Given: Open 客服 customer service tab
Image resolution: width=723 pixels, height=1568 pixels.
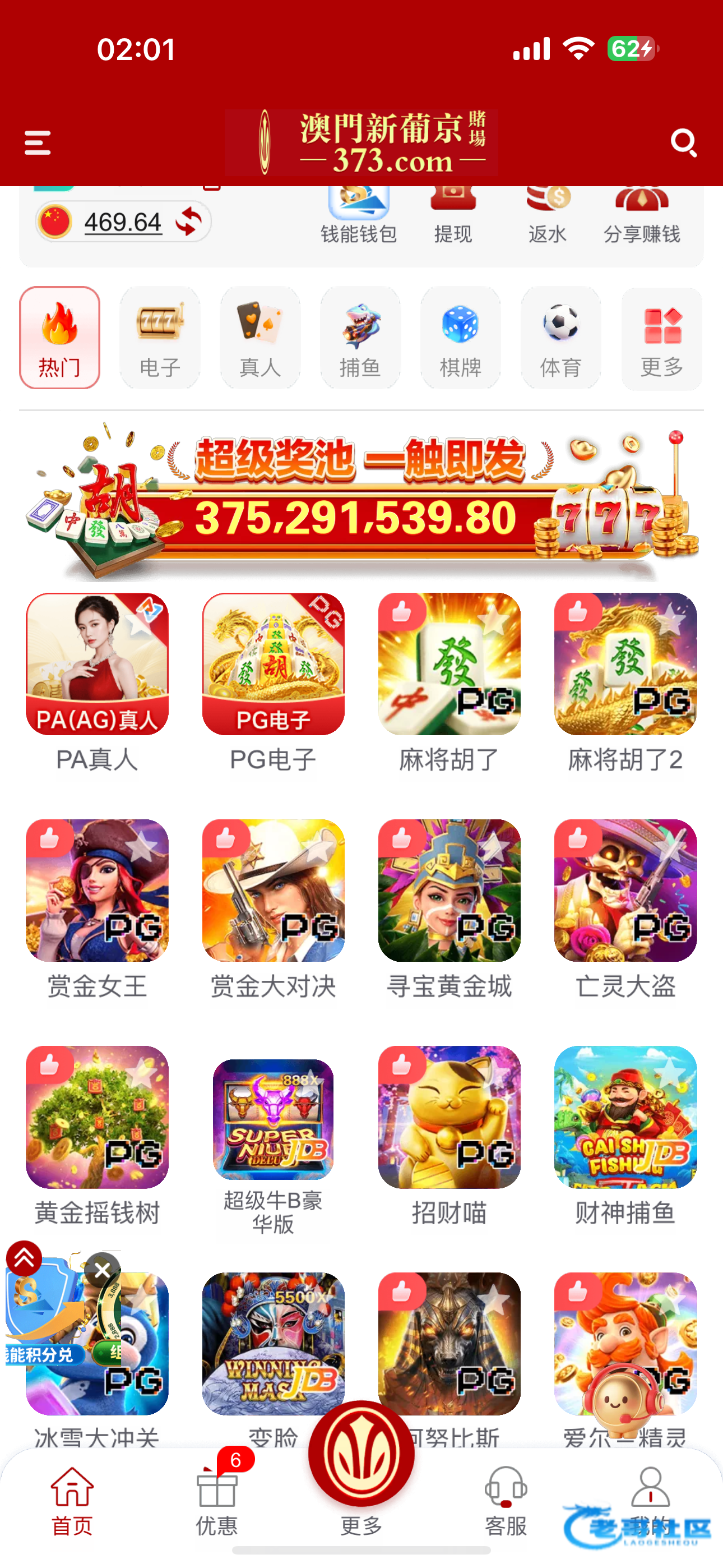Looking at the screenshot, I should tap(506, 1498).
